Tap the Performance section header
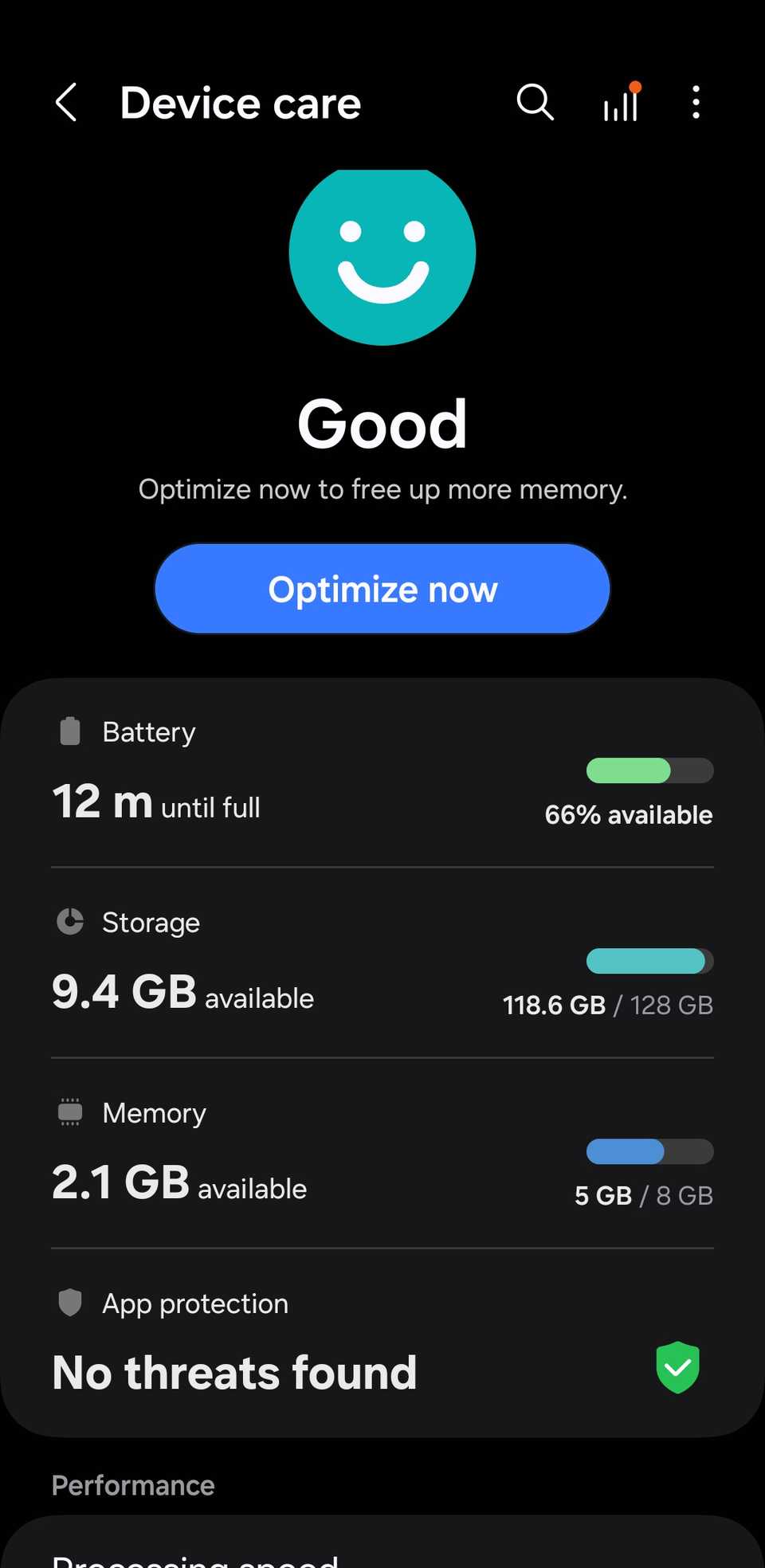The height and width of the screenshot is (1568, 765). [132, 1484]
